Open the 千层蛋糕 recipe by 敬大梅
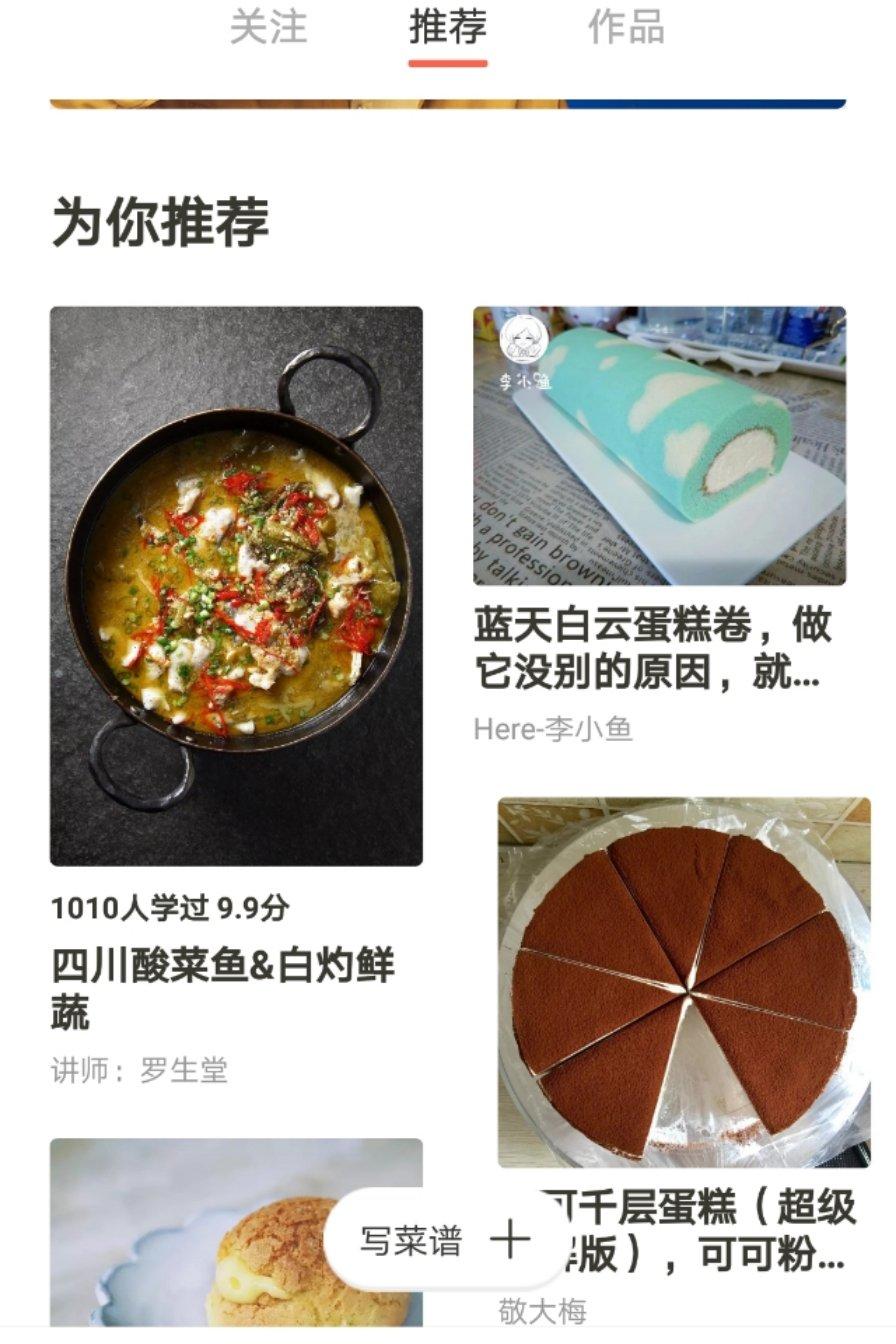 (684, 982)
